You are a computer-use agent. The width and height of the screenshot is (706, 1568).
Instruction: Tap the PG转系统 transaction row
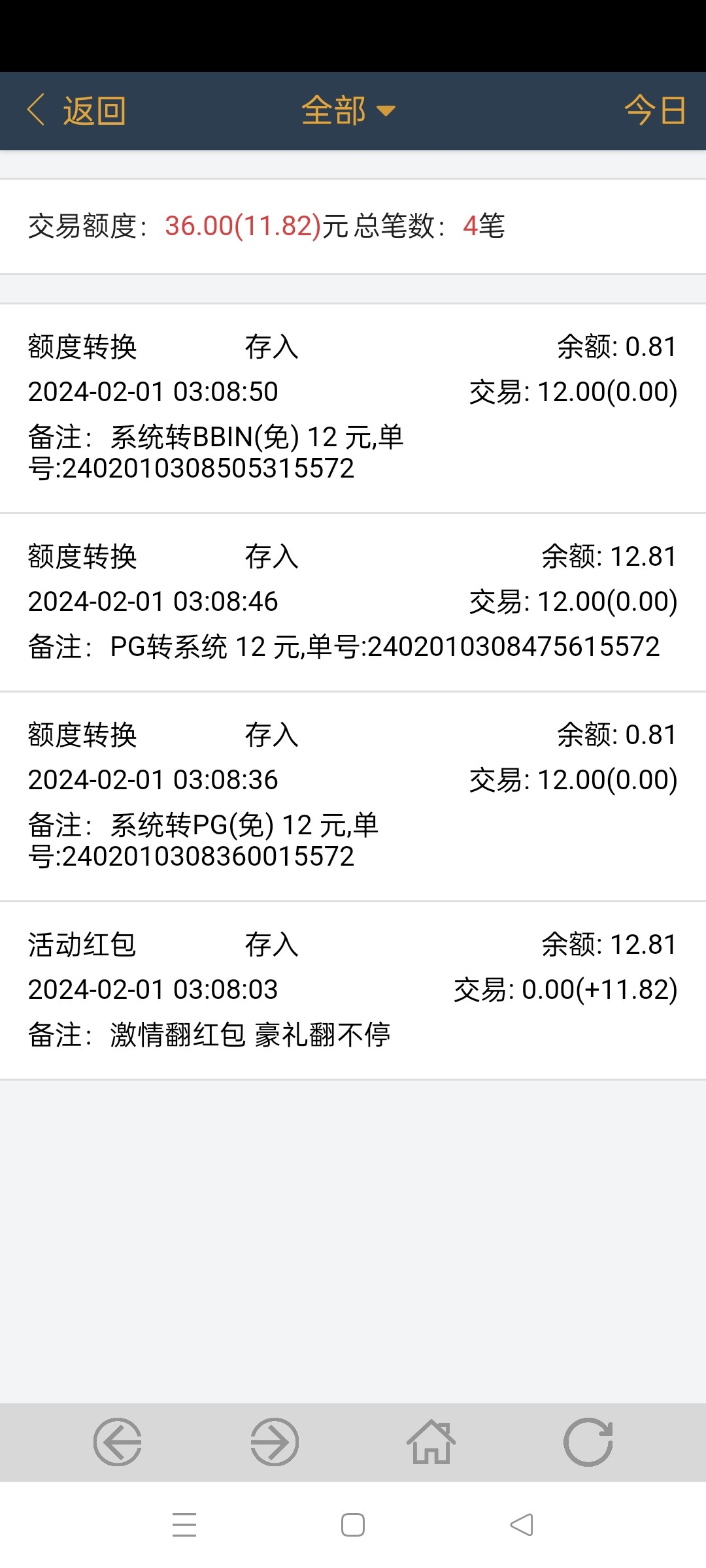point(353,601)
